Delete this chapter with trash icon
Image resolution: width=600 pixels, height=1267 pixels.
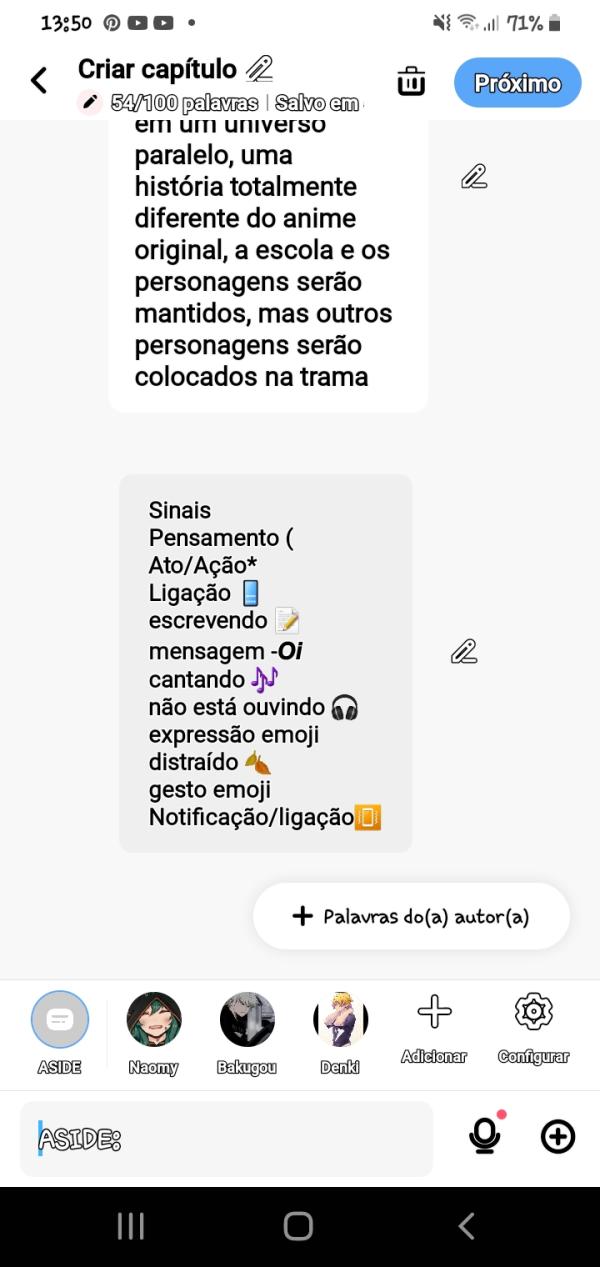coord(411,82)
